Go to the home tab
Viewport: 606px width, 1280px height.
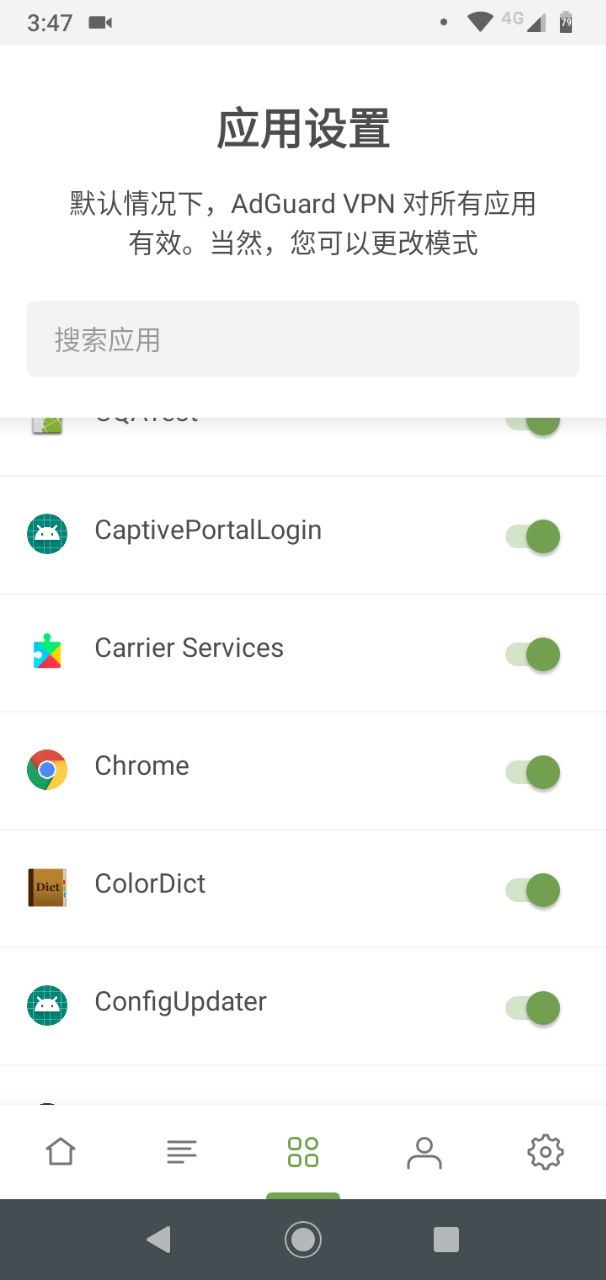point(61,1152)
